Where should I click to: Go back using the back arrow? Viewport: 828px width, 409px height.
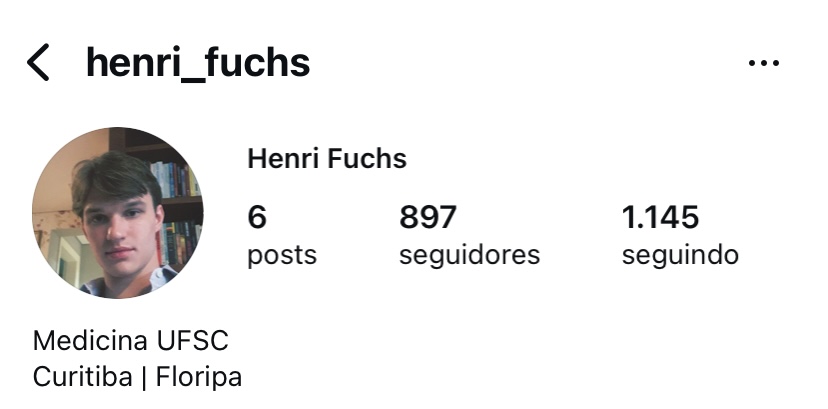click(38, 63)
